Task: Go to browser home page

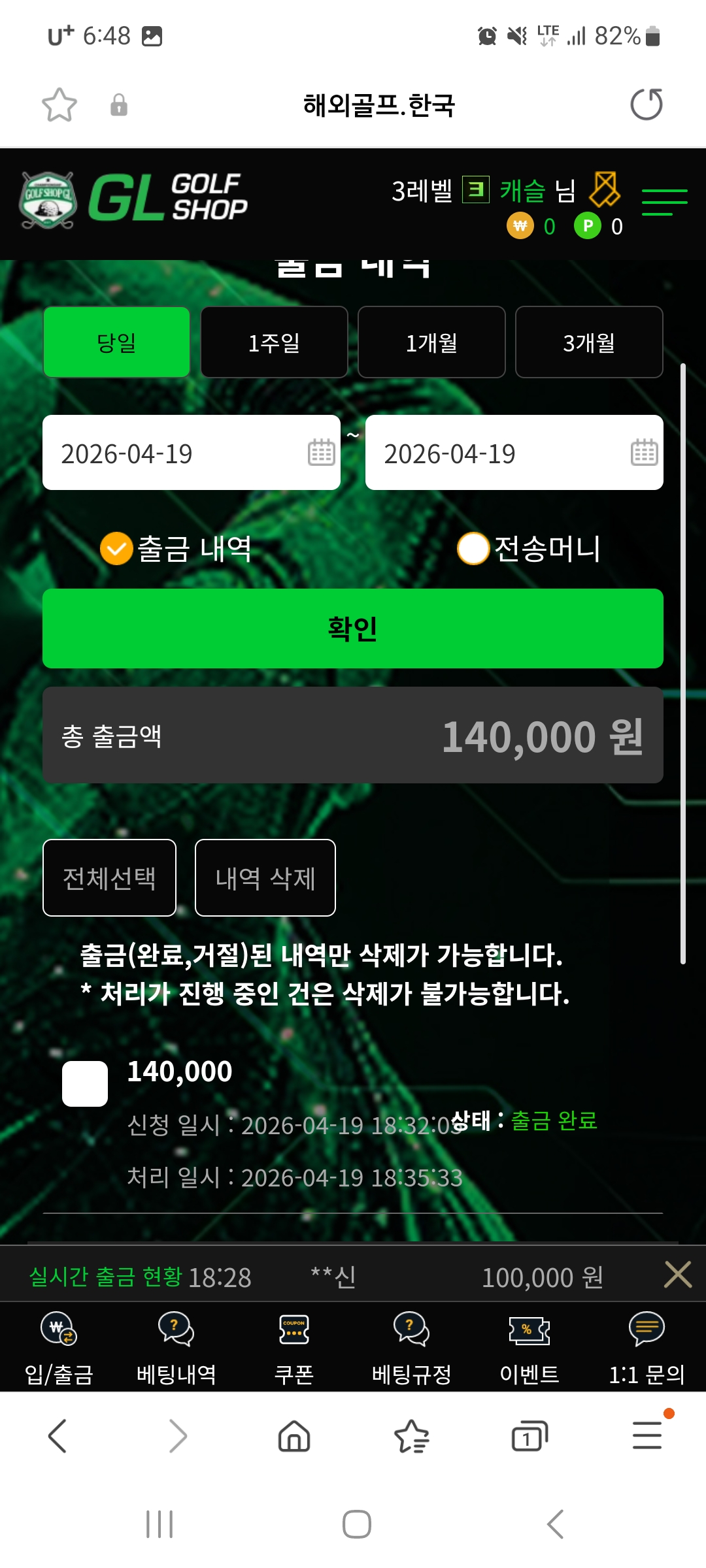Action: point(294,1436)
